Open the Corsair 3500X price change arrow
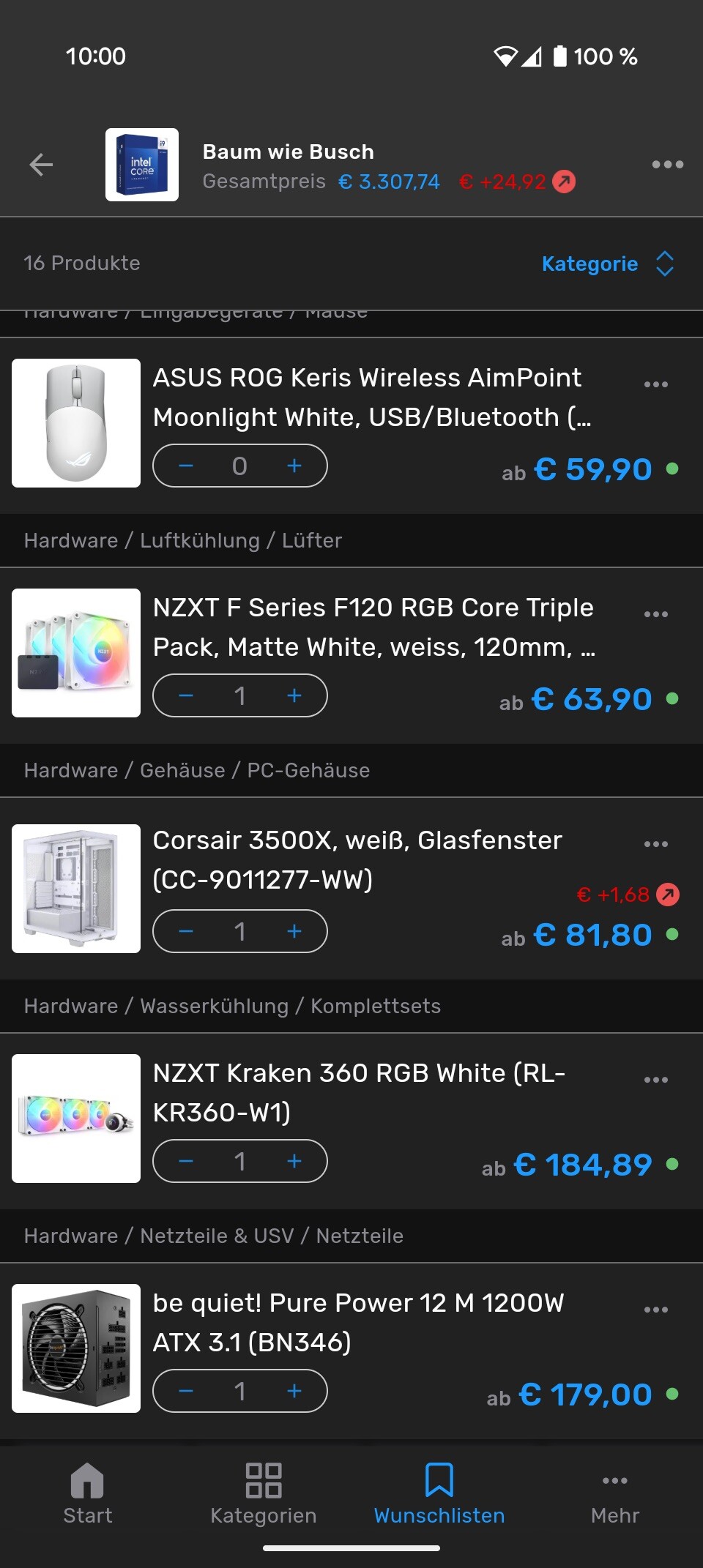Viewport: 703px width, 1568px height. (x=666, y=895)
